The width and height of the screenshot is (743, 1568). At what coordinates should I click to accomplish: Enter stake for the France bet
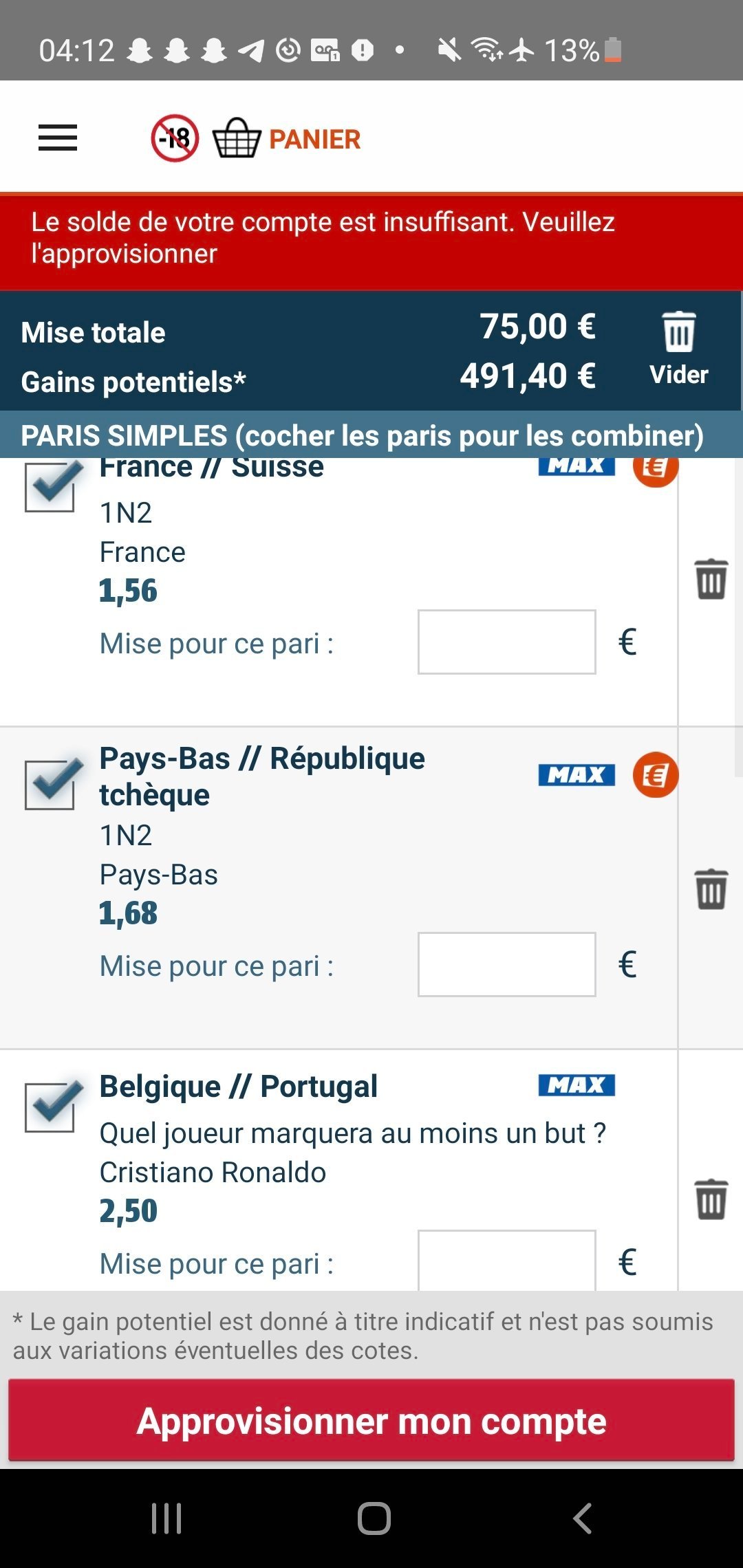tap(507, 642)
